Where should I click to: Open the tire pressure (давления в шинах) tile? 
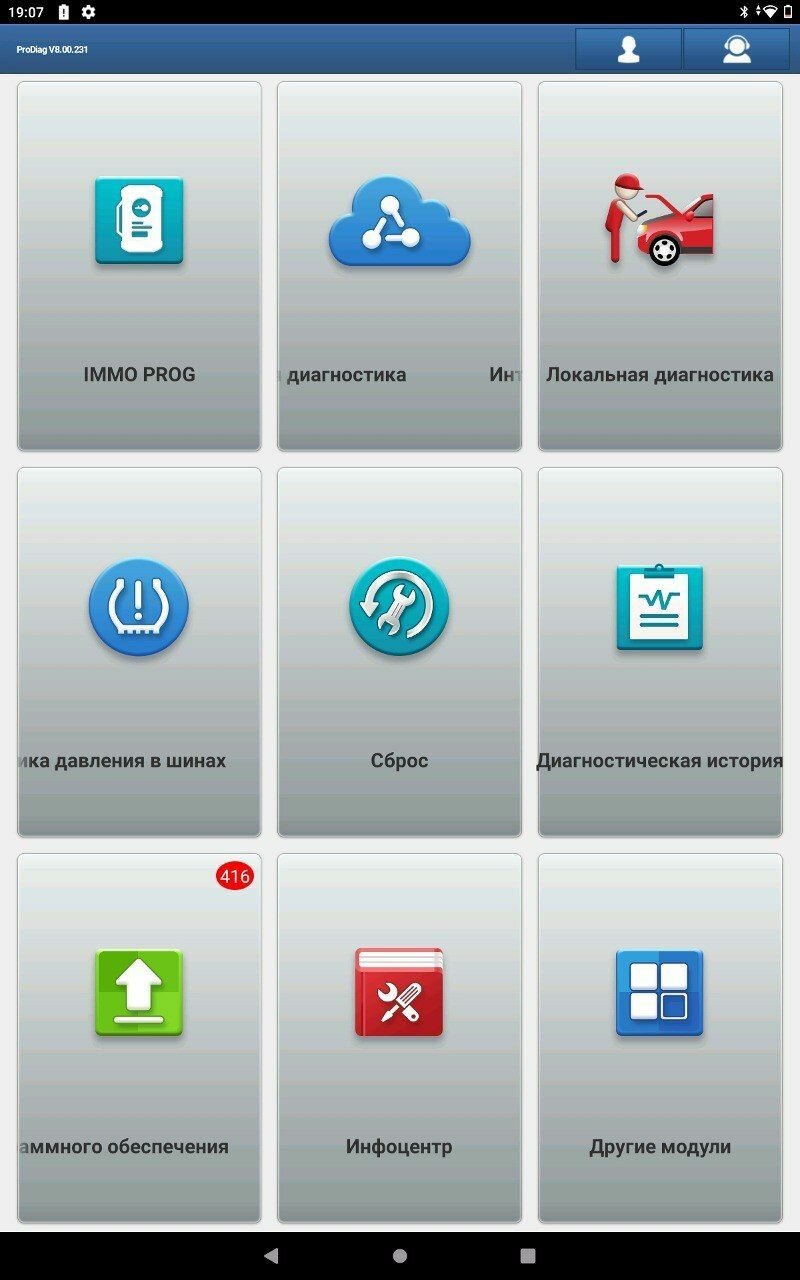tap(139, 652)
